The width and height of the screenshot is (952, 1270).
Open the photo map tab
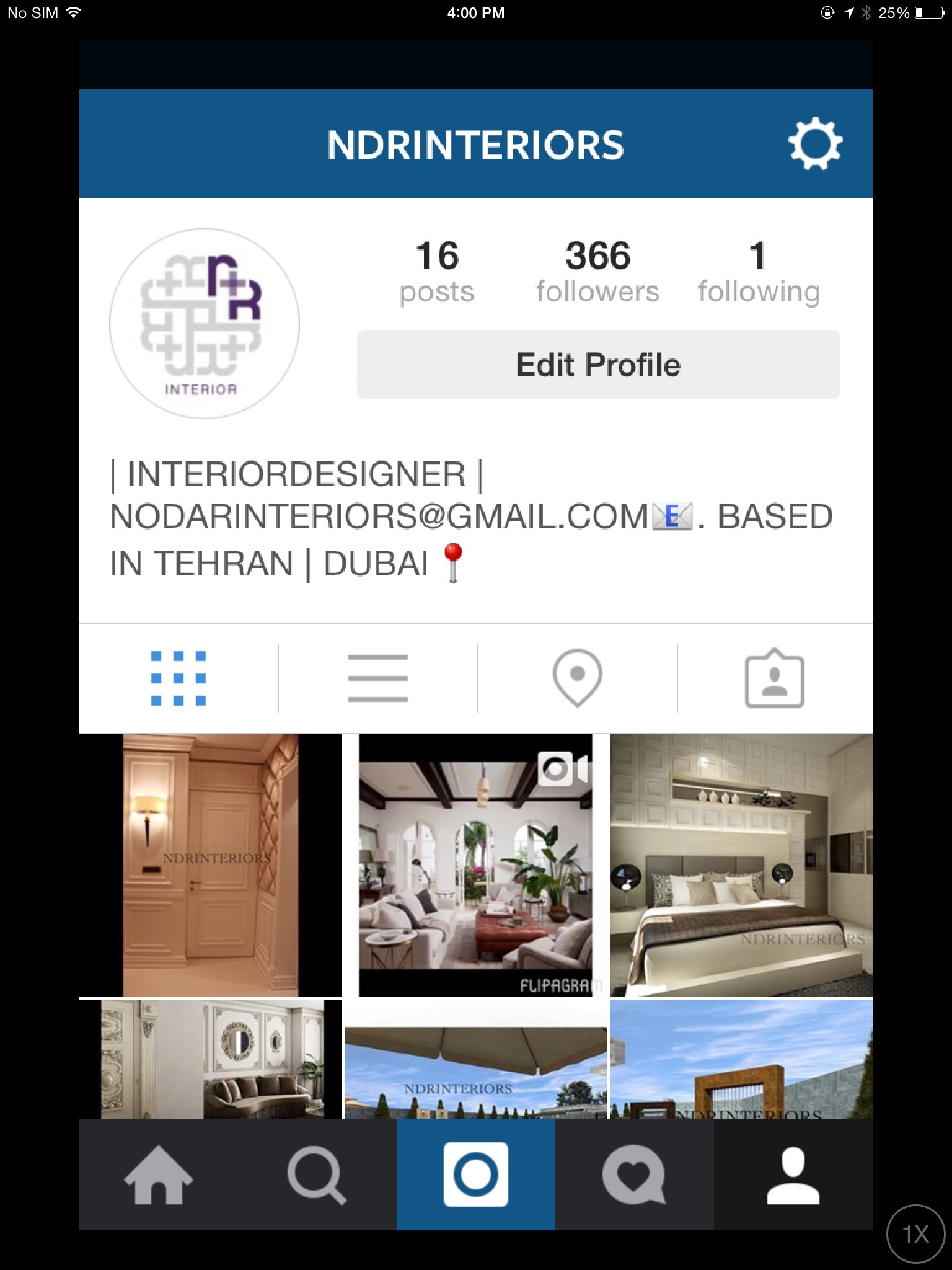tap(577, 678)
